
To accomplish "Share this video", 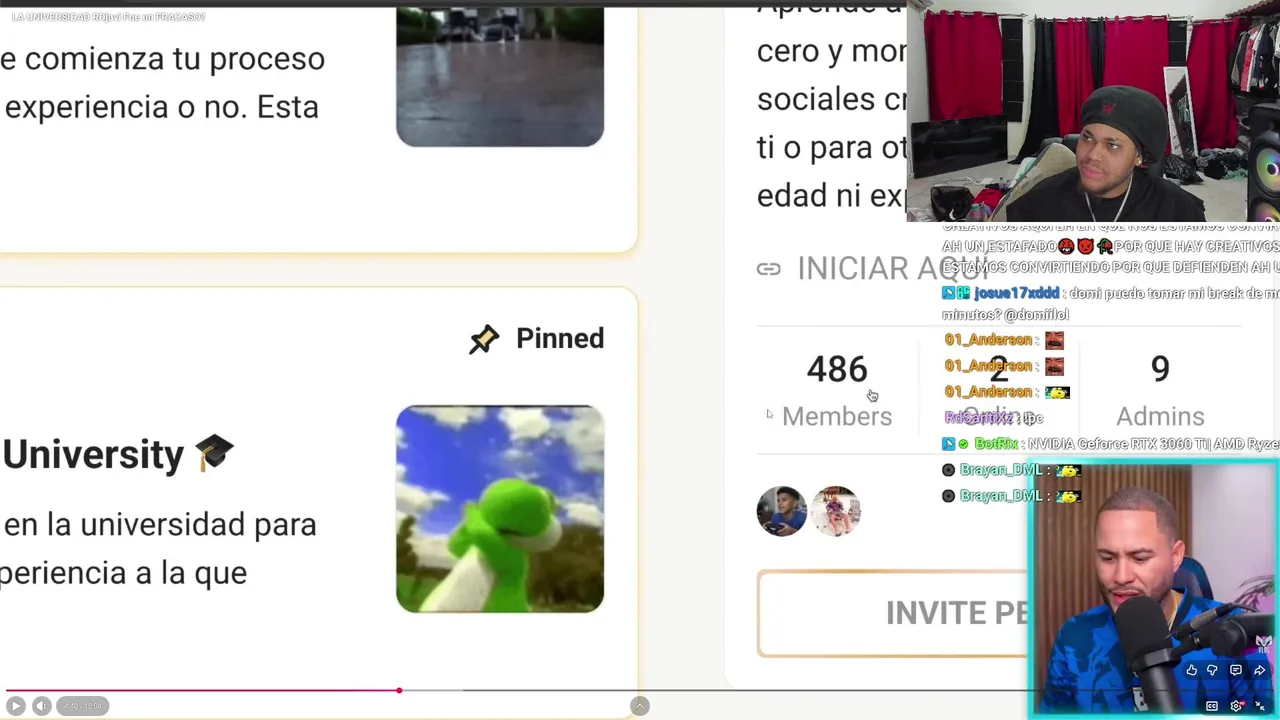I will 1260,670.
